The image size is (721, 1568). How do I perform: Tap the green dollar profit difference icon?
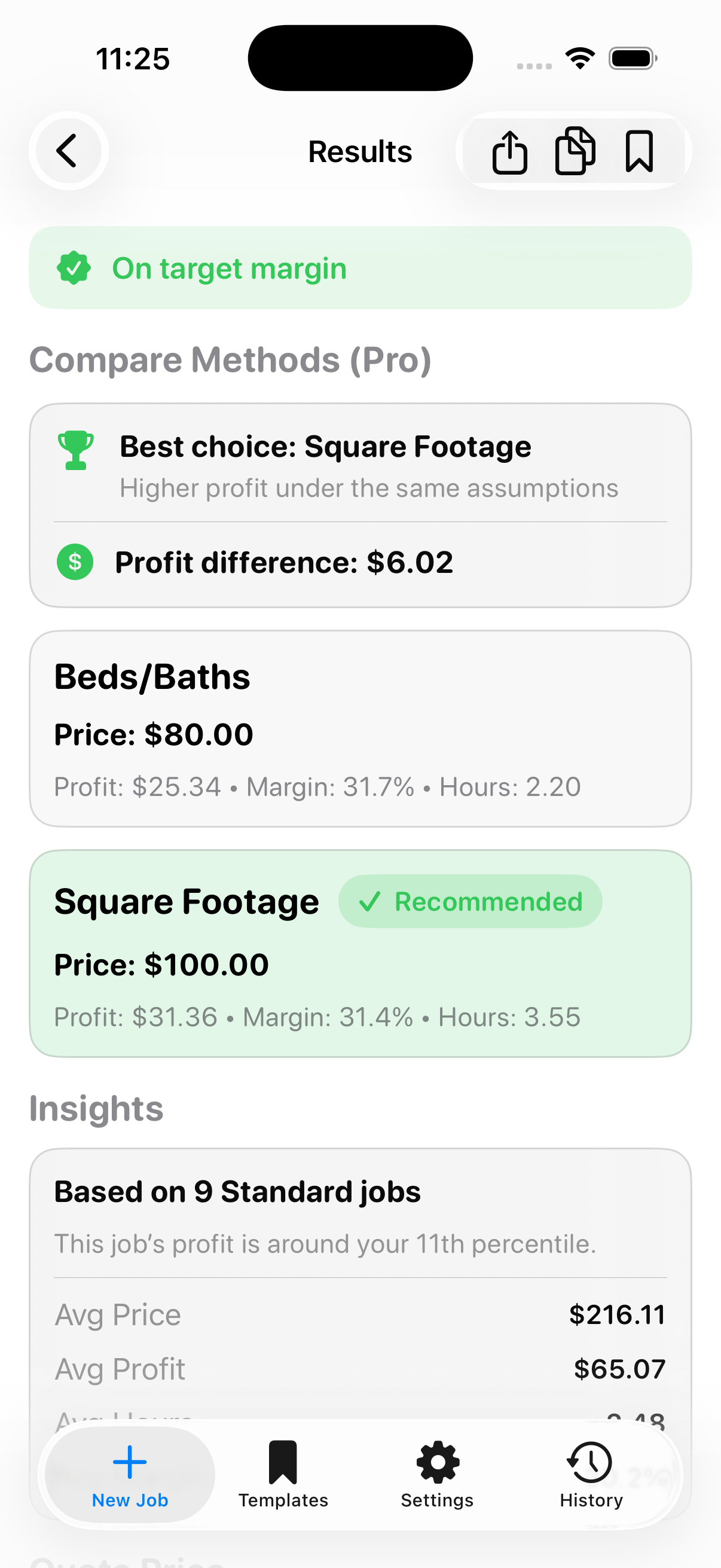point(75,562)
